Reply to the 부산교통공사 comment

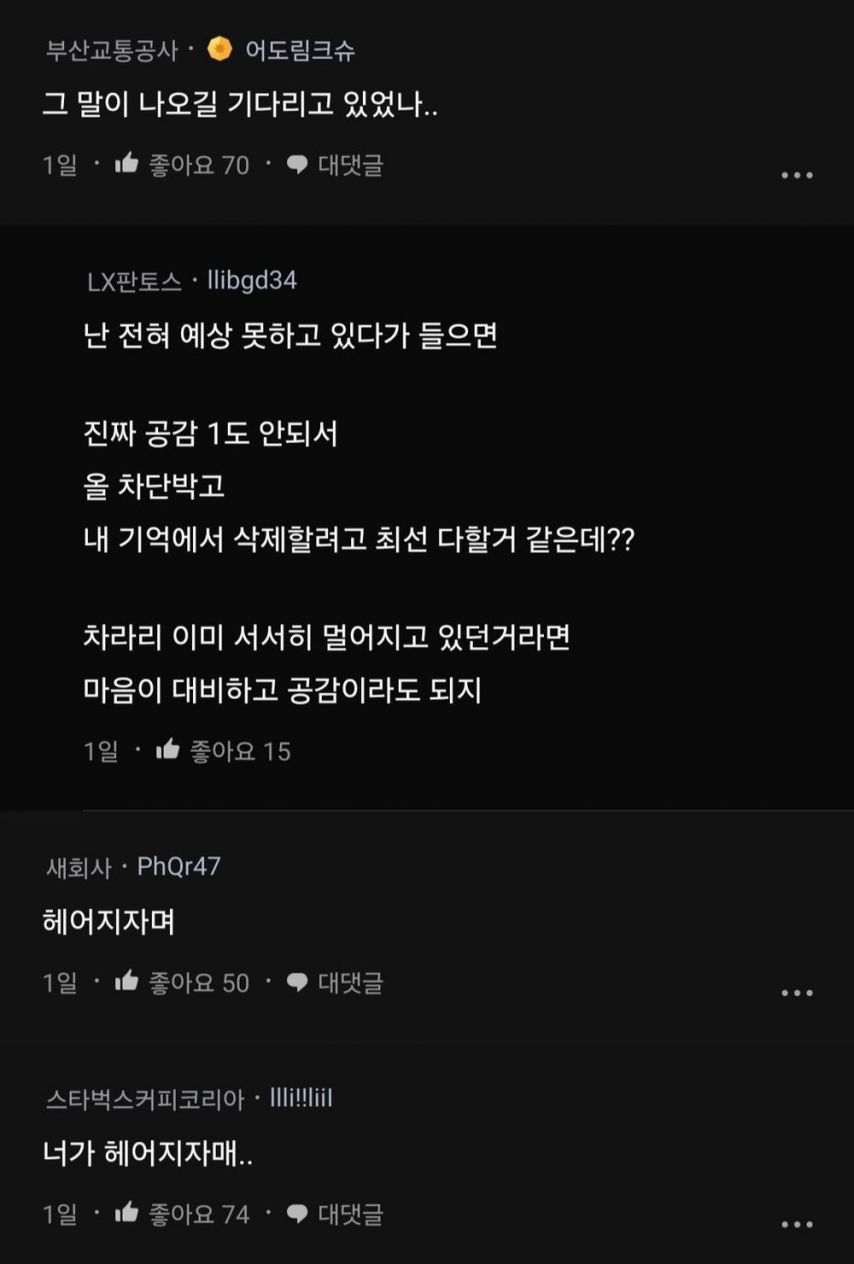click(x=335, y=165)
